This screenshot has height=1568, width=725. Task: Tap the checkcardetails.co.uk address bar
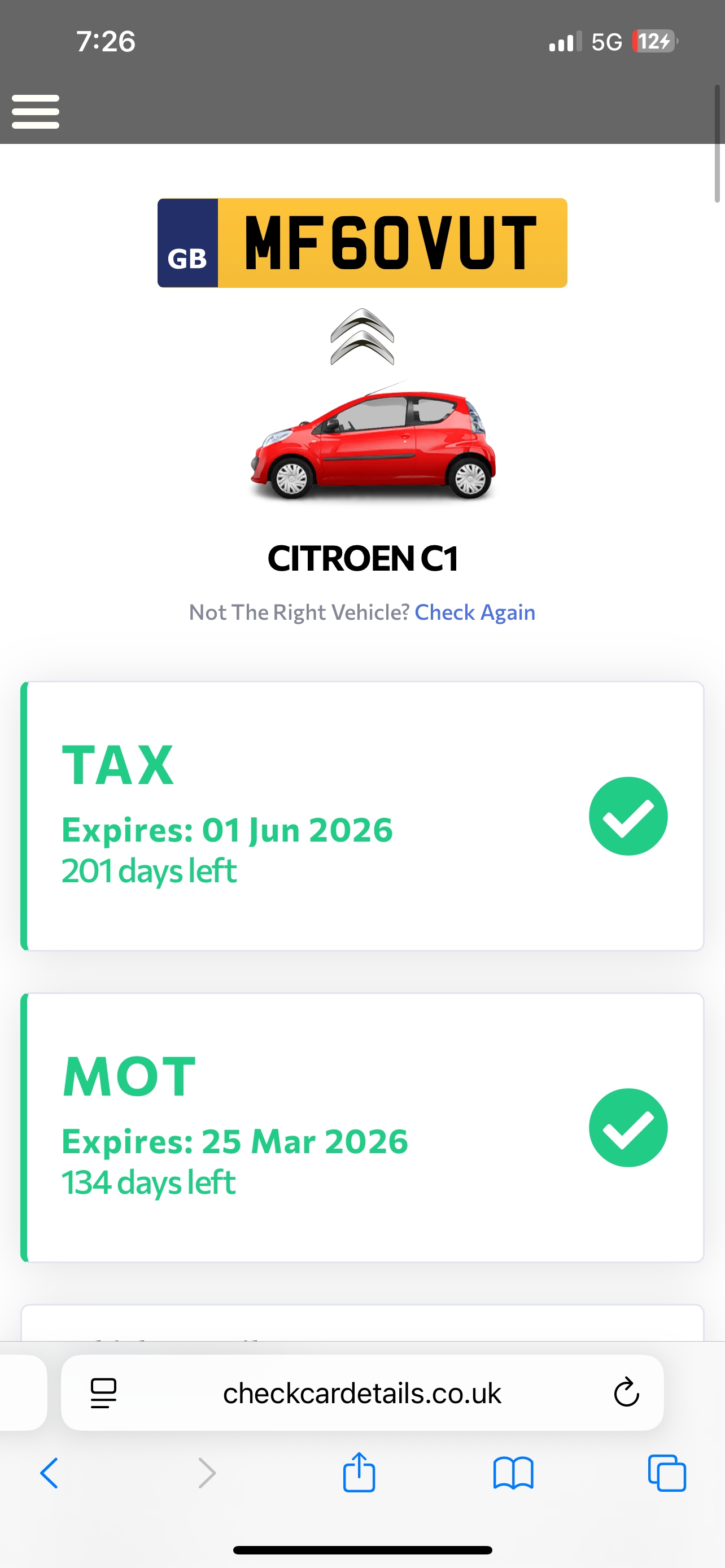pyautogui.click(x=361, y=1392)
